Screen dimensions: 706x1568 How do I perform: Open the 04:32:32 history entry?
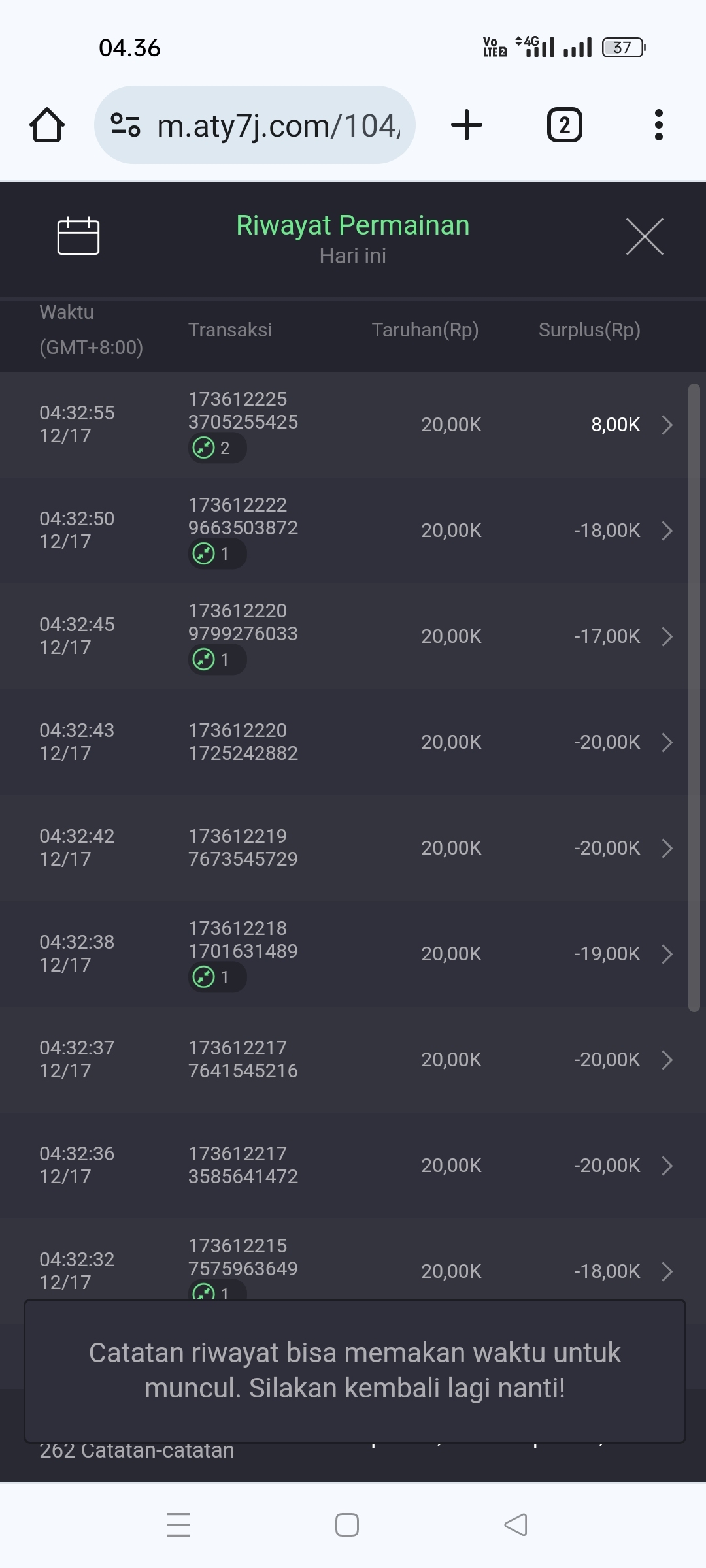click(666, 1271)
